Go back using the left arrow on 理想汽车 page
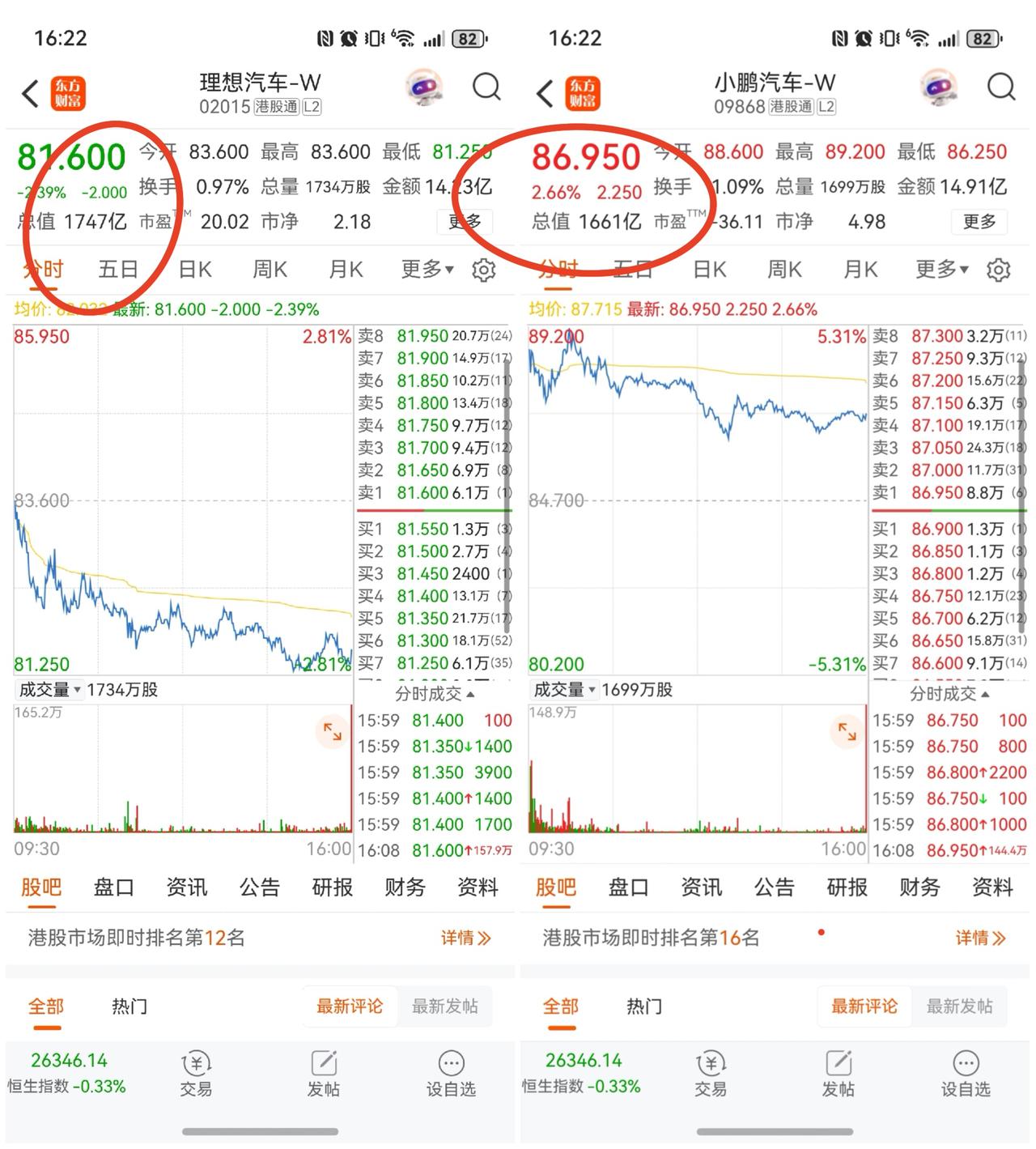 (x=30, y=91)
